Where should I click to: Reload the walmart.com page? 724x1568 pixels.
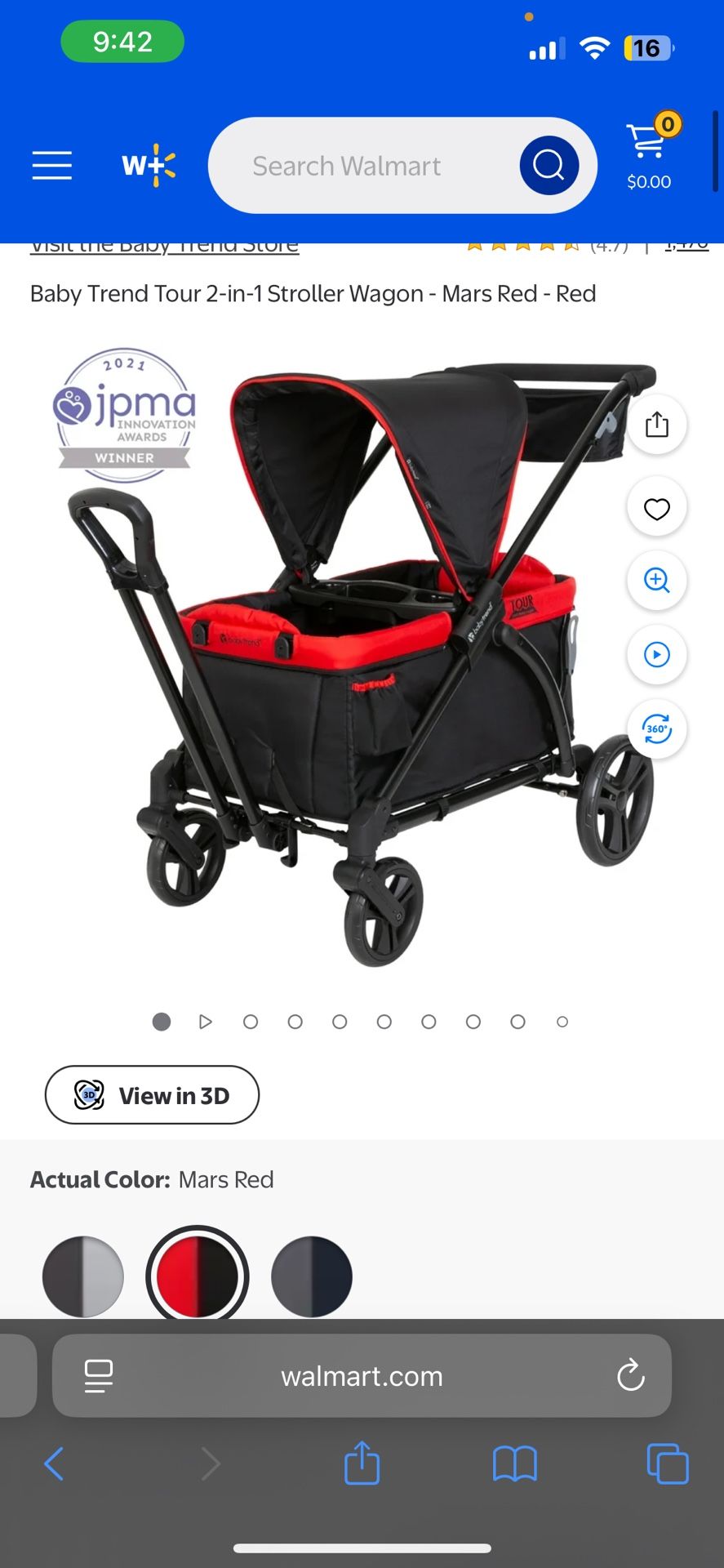coord(630,1376)
